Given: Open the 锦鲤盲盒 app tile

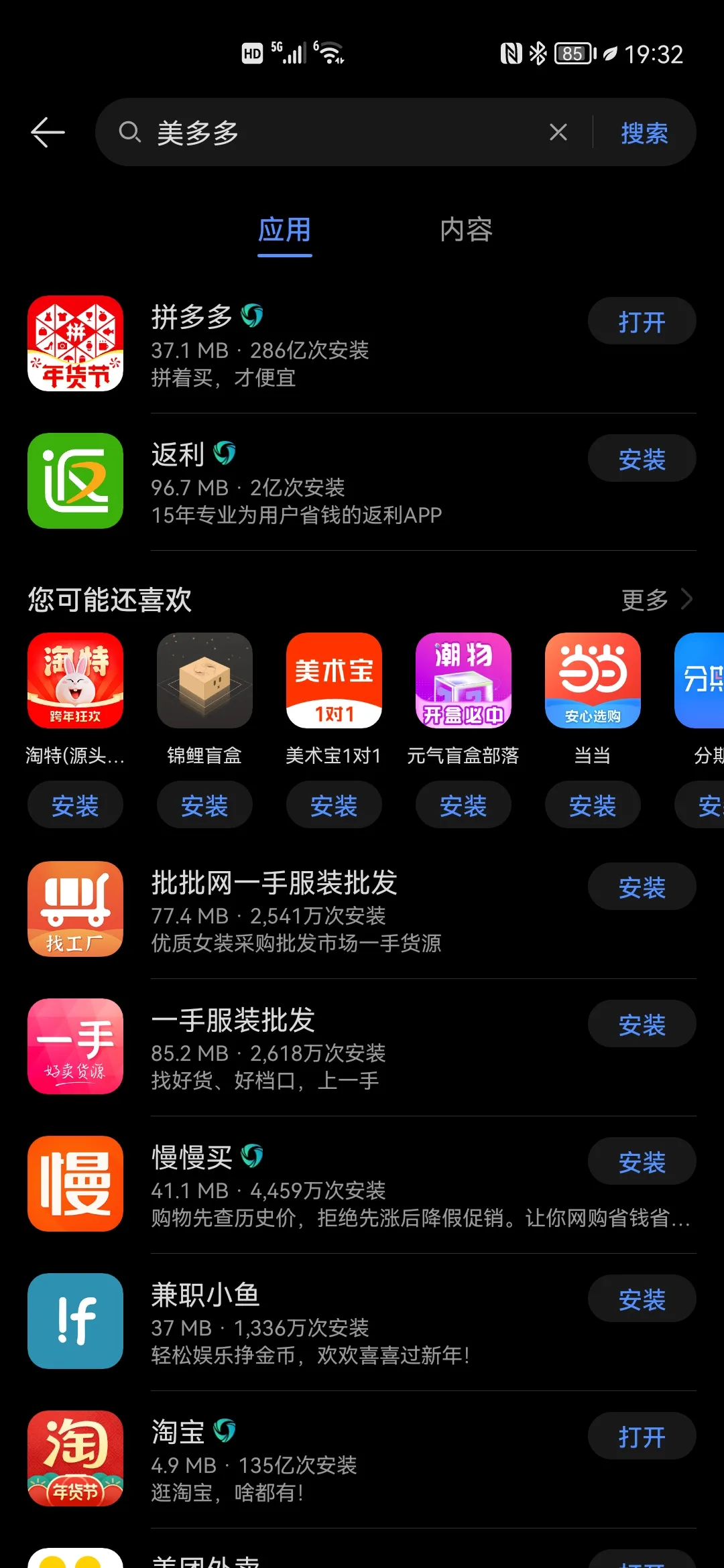Looking at the screenshot, I should [204, 681].
